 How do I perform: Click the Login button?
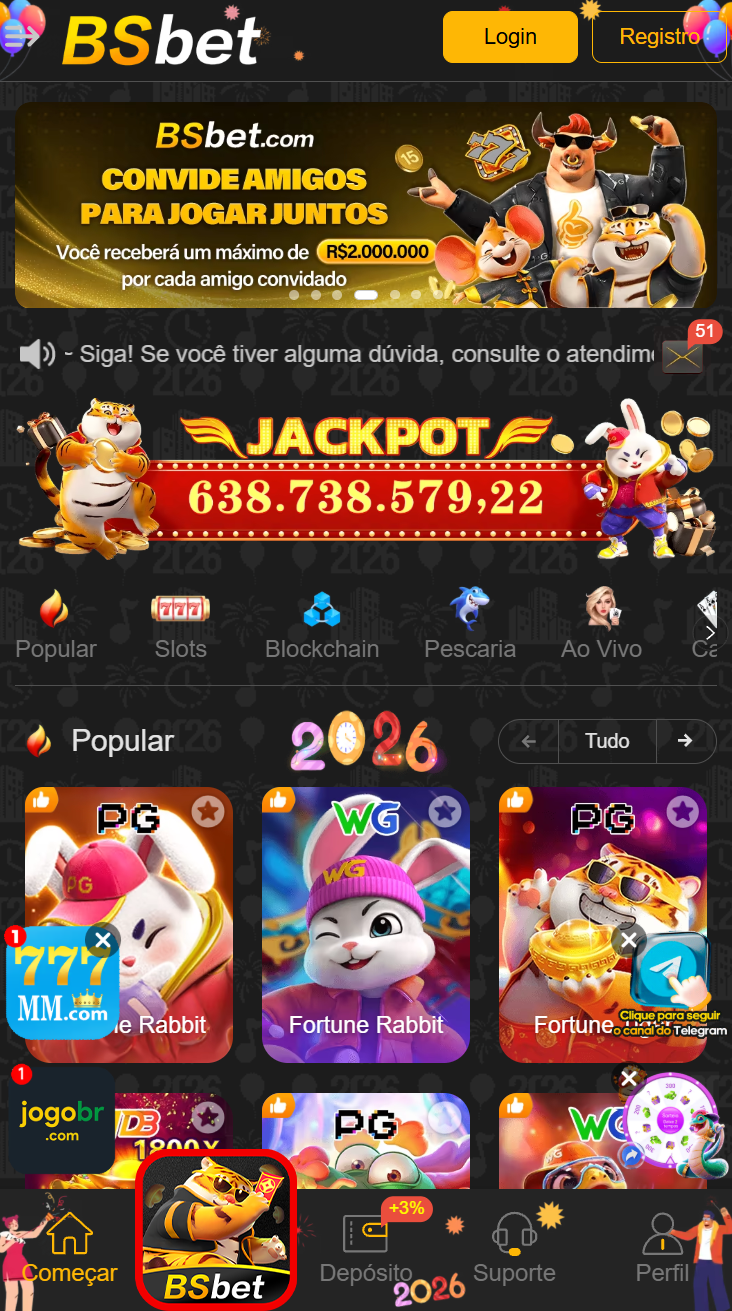click(x=509, y=36)
